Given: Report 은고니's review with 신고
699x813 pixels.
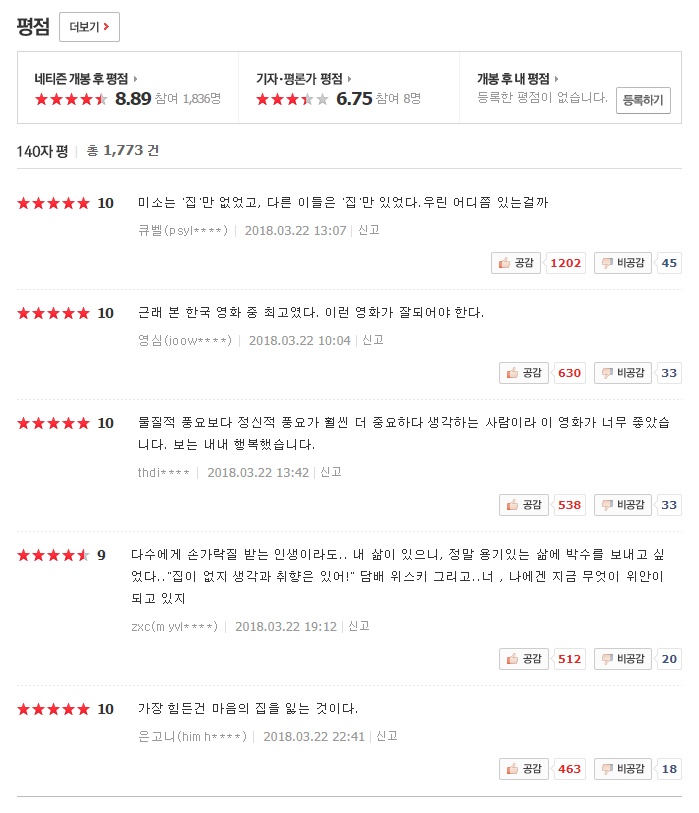Looking at the screenshot, I should point(386,736).
